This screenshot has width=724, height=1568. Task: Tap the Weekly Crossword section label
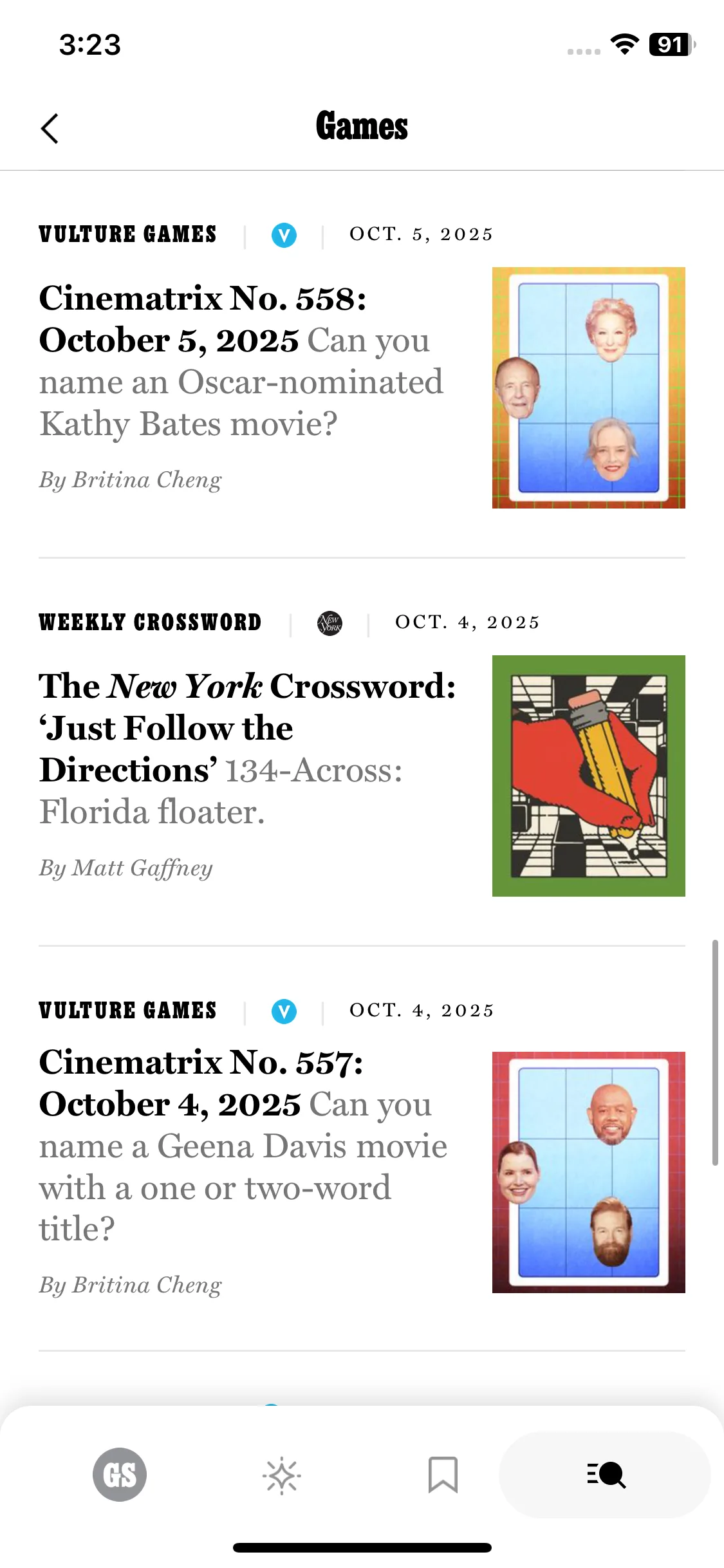click(x=150, y=622)
